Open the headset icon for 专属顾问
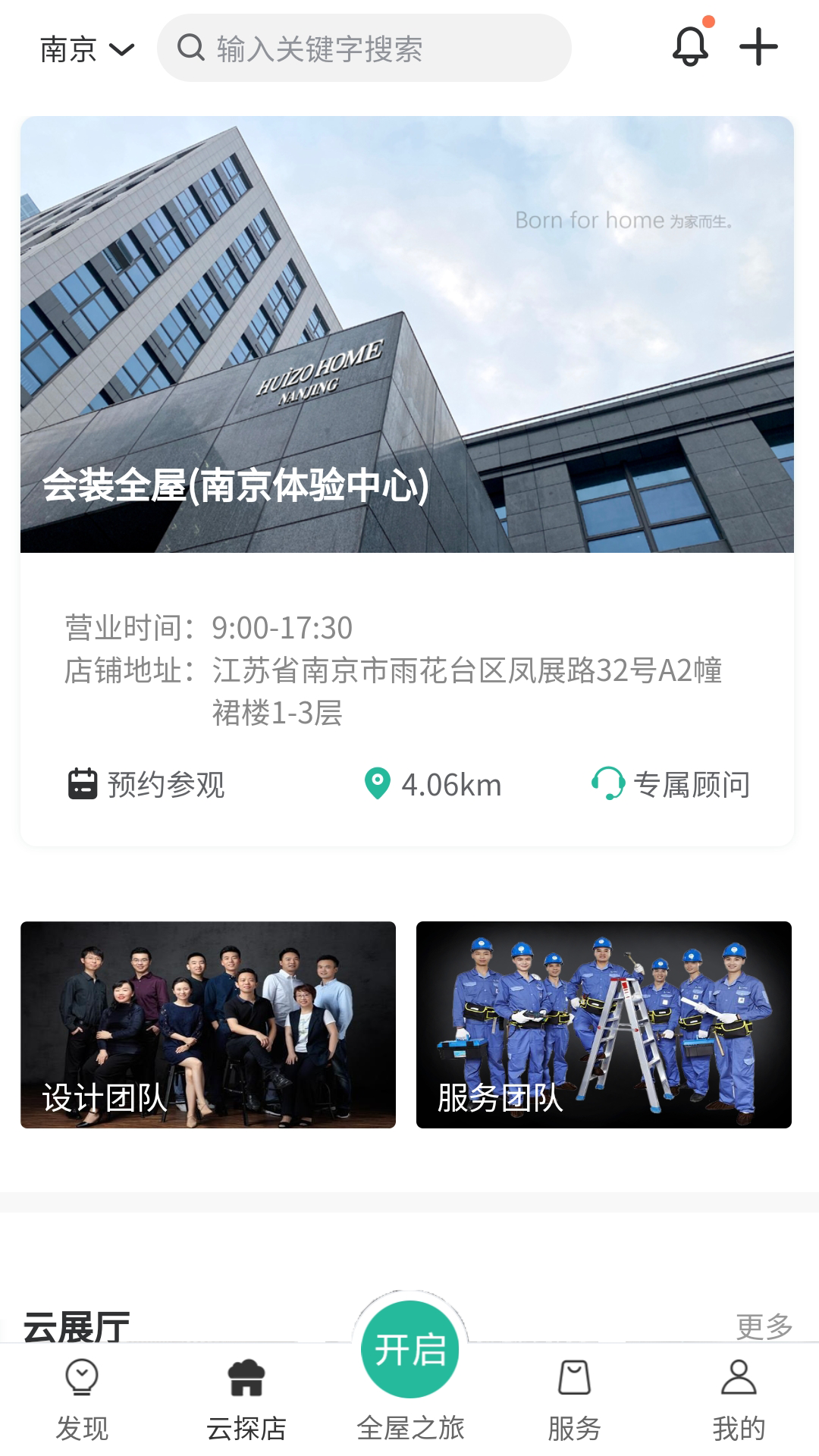The height and width of the screenshot is (1456, 819). tap(607, 785)
